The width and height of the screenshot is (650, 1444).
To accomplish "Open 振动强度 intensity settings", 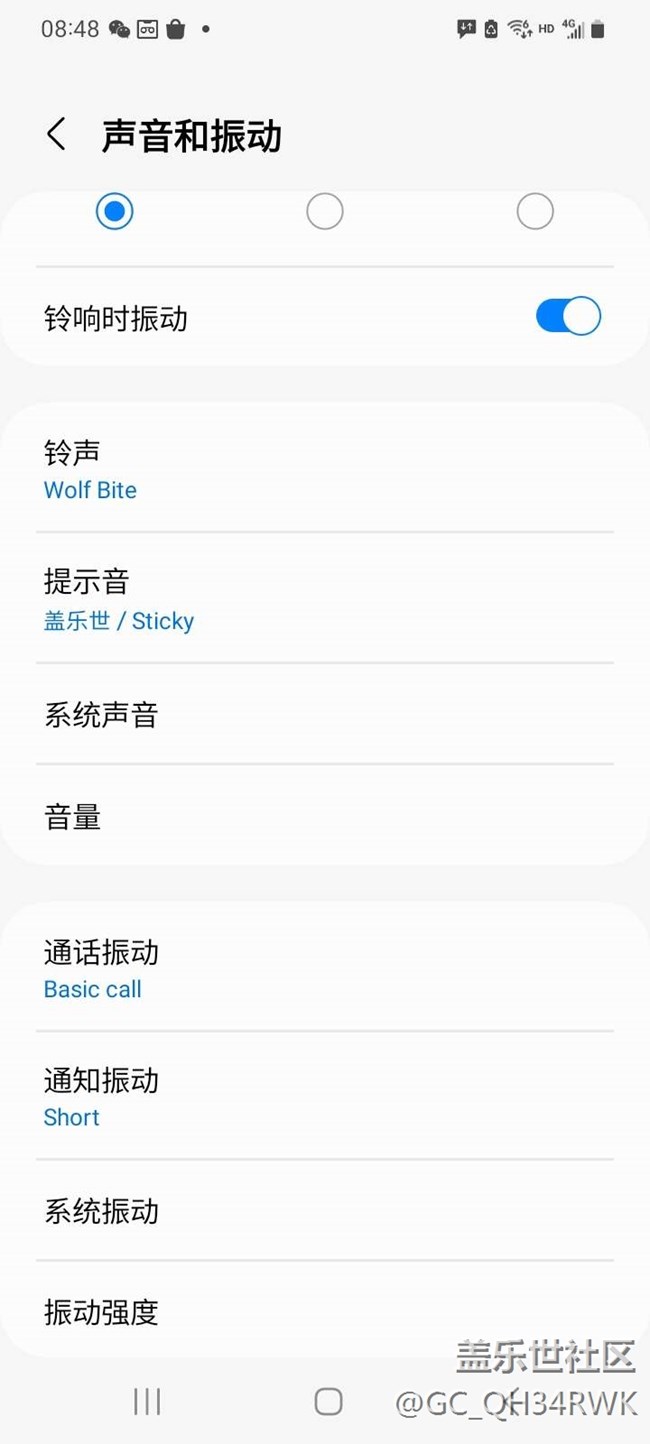I will click(325, 1310).
